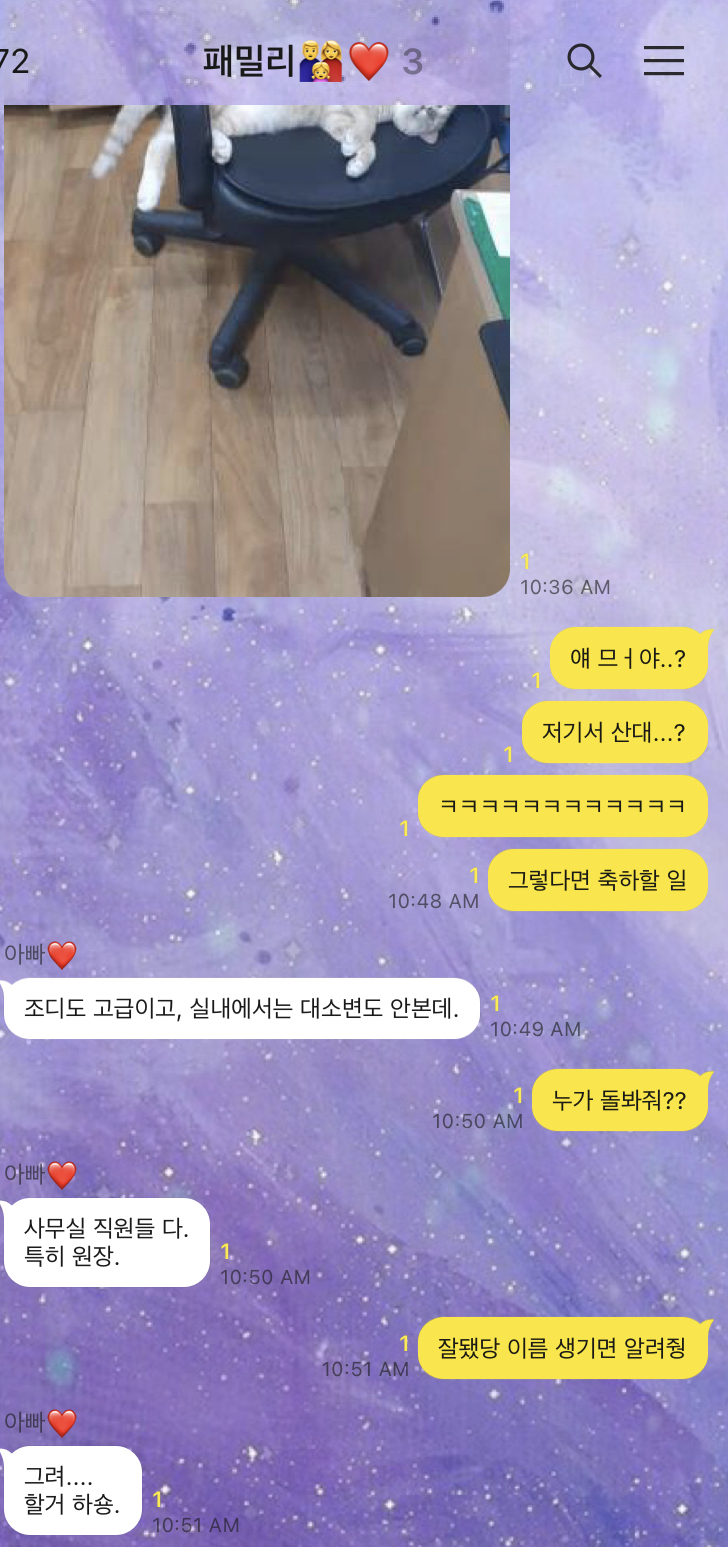Open the chat room hamburger menu
Screen dimensions: 728x1547
(x=663, y=61)
